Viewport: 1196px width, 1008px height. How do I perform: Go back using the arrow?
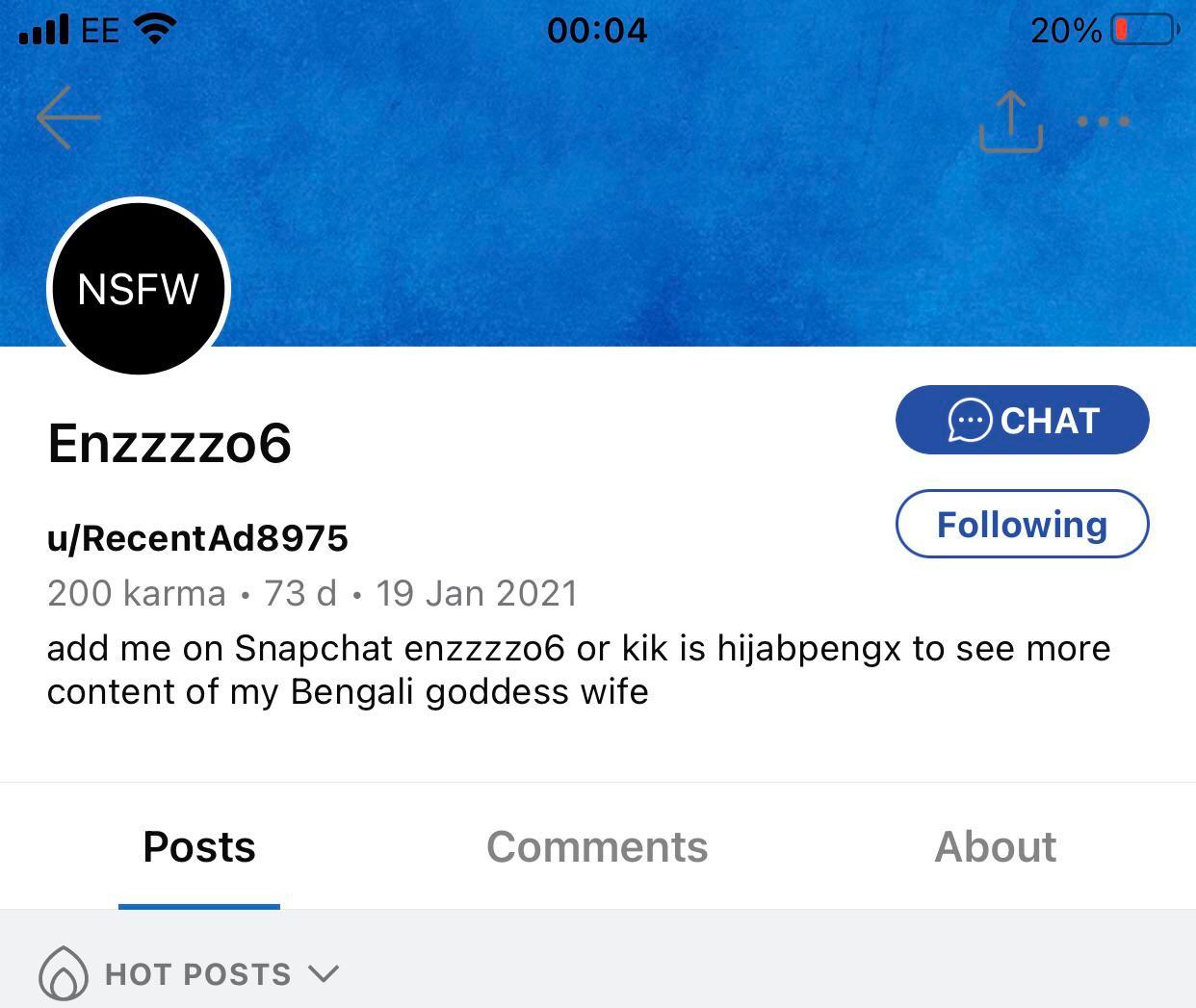coord(68,117)
